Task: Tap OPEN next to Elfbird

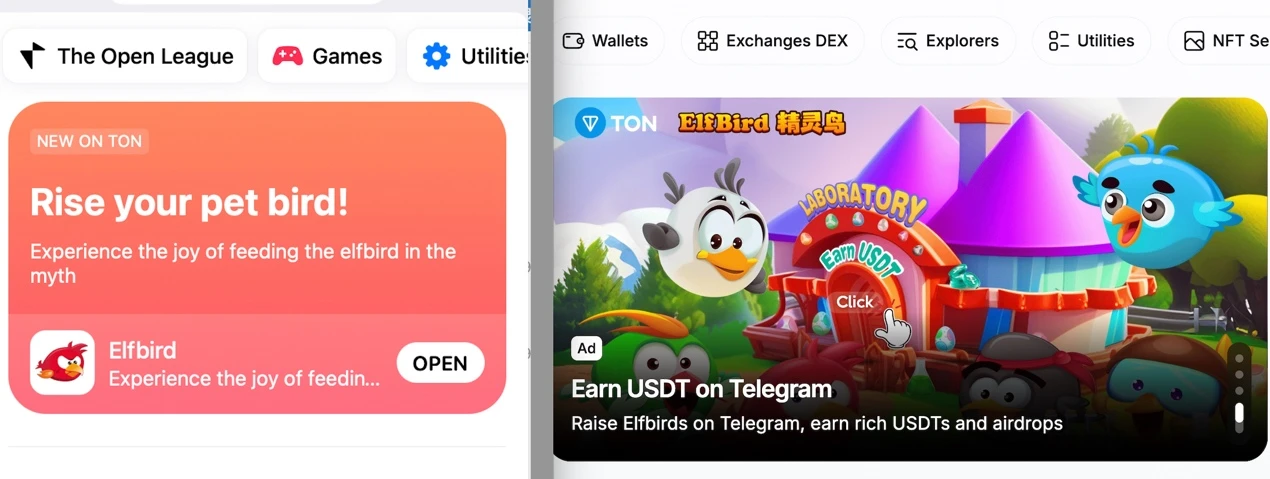Action: [x=440, y=363]
